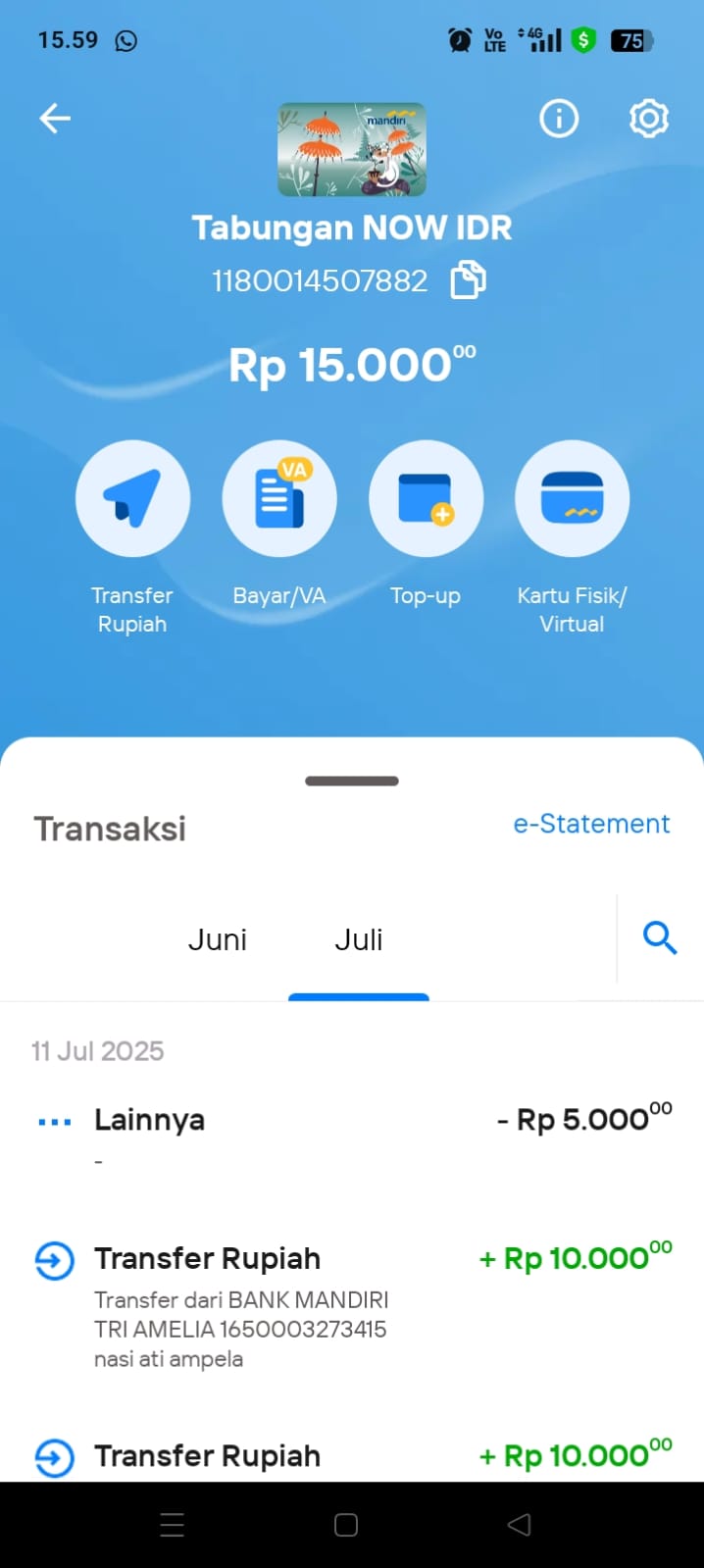Select the Top-up shortcut
Image resolution: width=704 pixels, height=1568 pixels.
[x=426, y=499]
